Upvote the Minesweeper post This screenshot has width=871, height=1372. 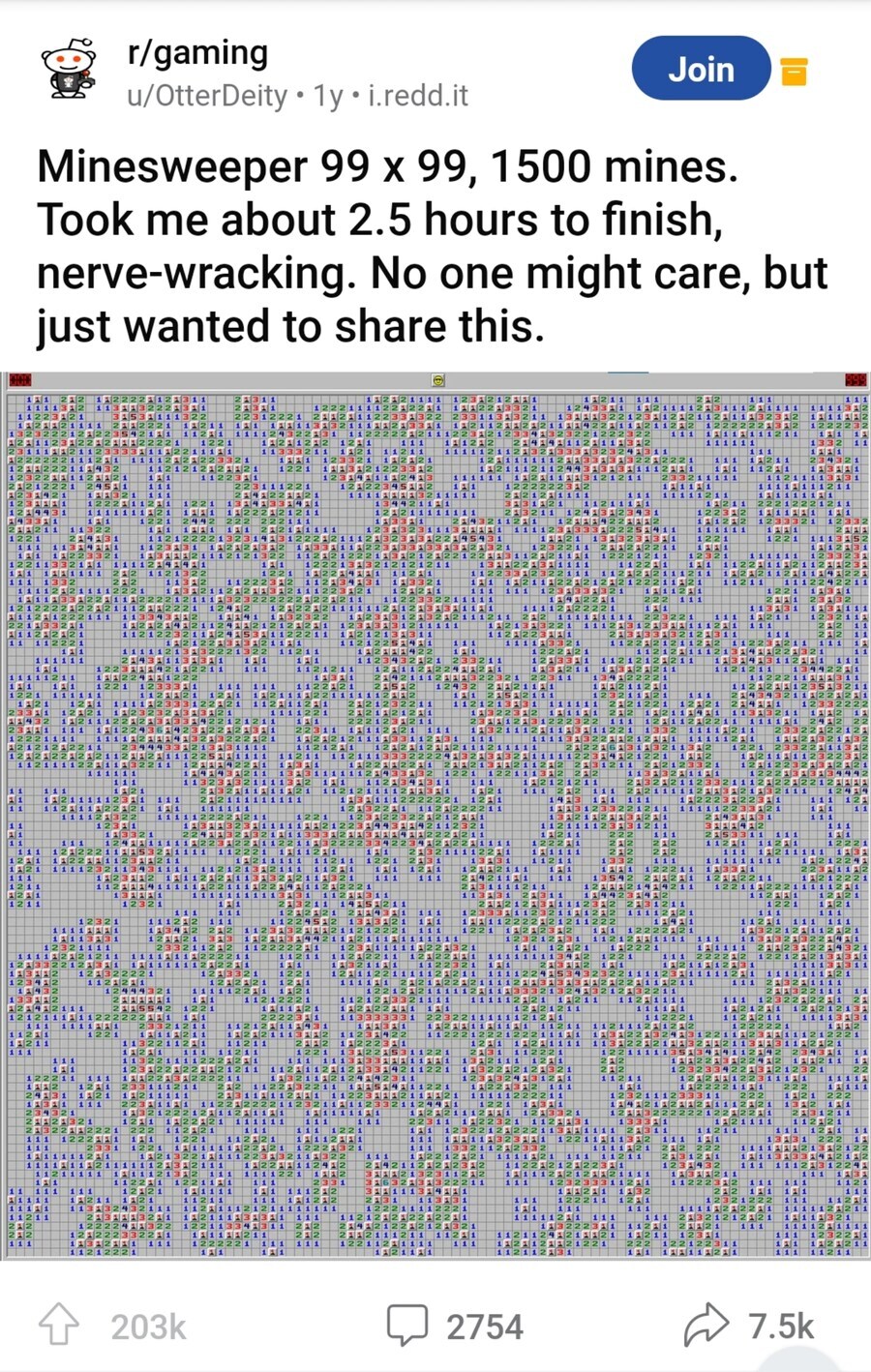(x=59, y=1325)
